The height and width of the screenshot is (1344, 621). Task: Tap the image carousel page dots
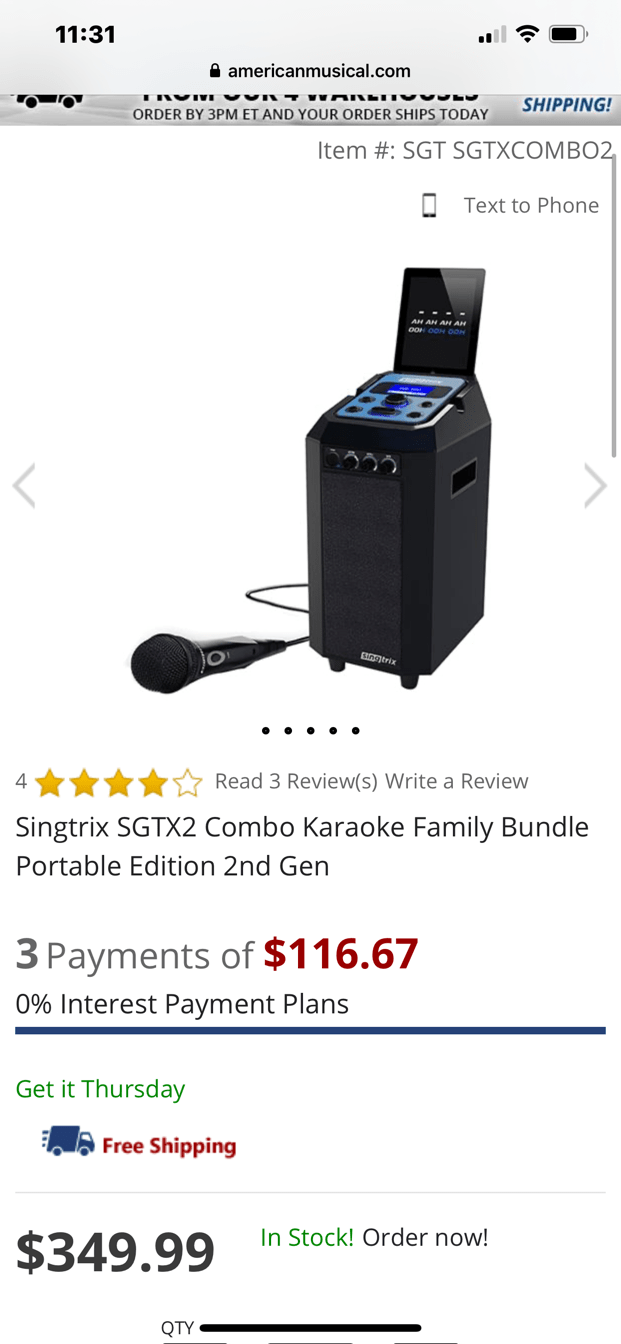tap(310, 731)
